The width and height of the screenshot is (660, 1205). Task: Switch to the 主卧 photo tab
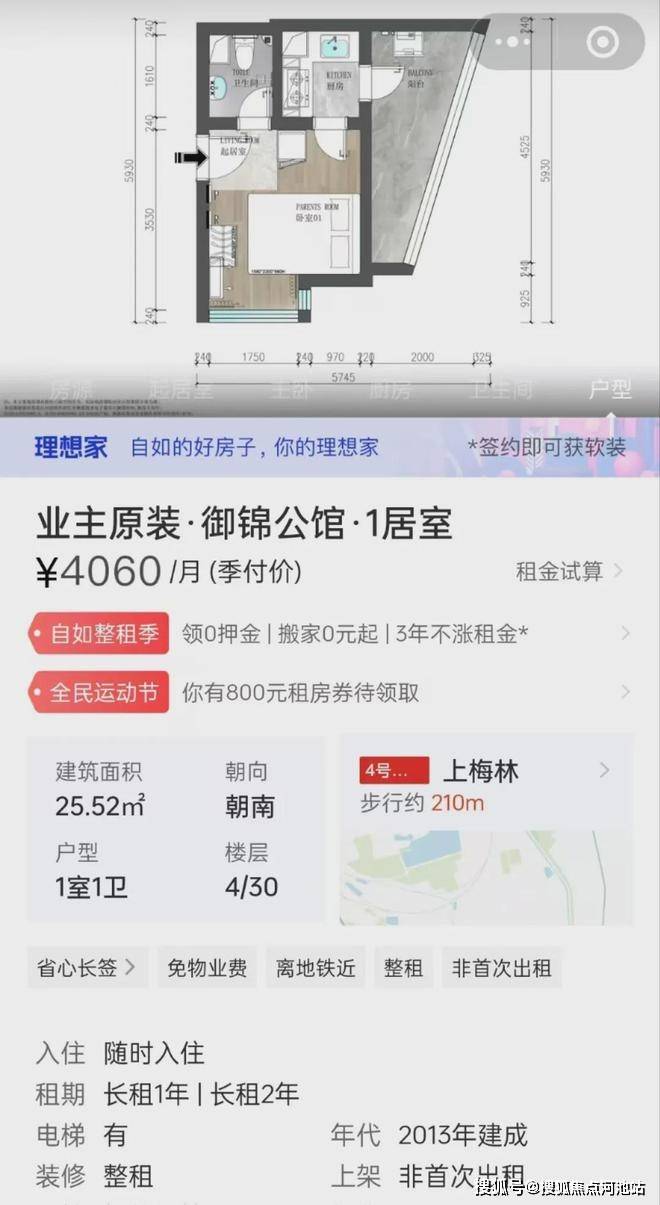click(290, 390)
